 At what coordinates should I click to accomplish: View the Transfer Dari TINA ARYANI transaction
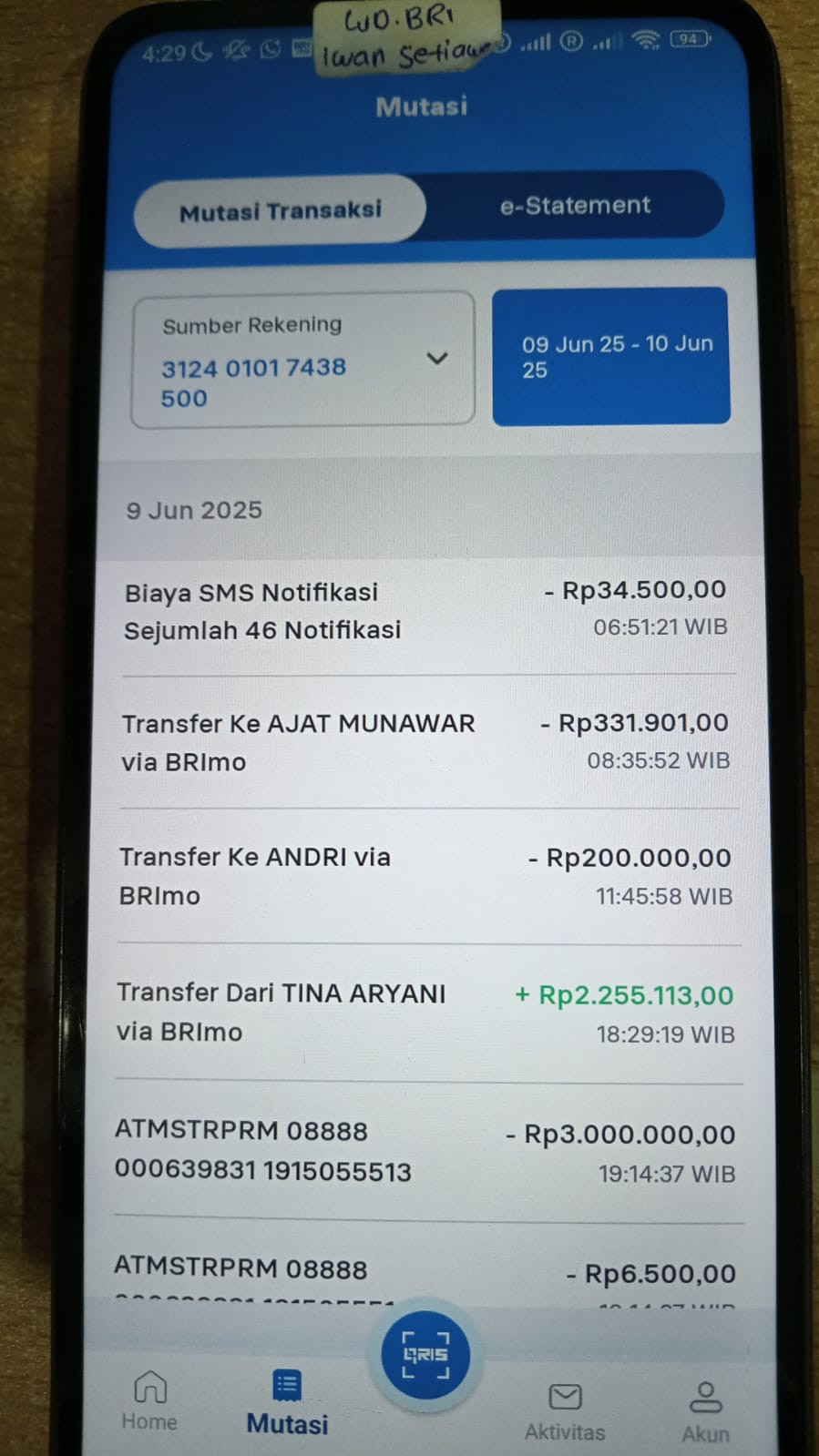425,1012
